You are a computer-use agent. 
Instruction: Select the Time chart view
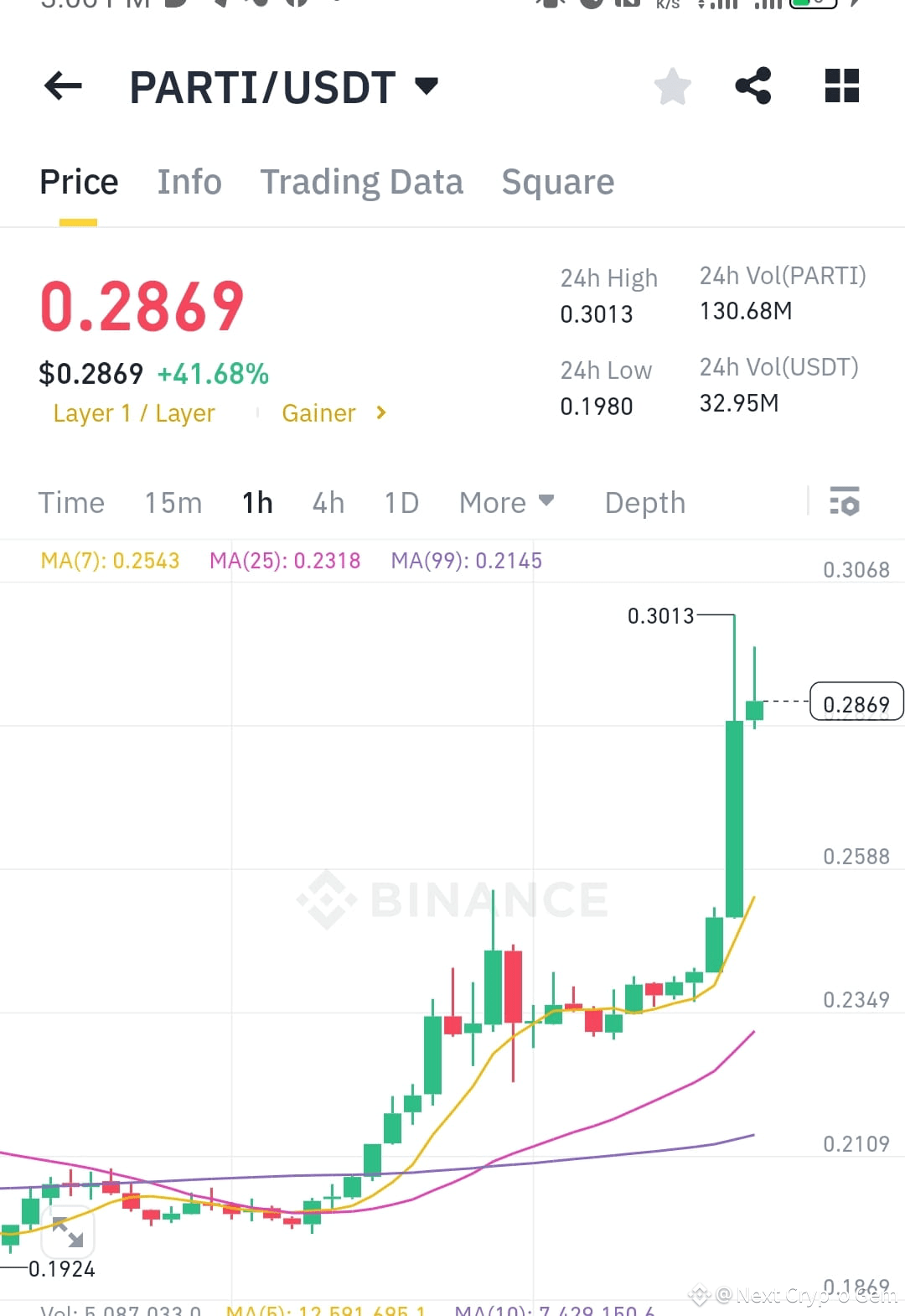coord(70,502)
